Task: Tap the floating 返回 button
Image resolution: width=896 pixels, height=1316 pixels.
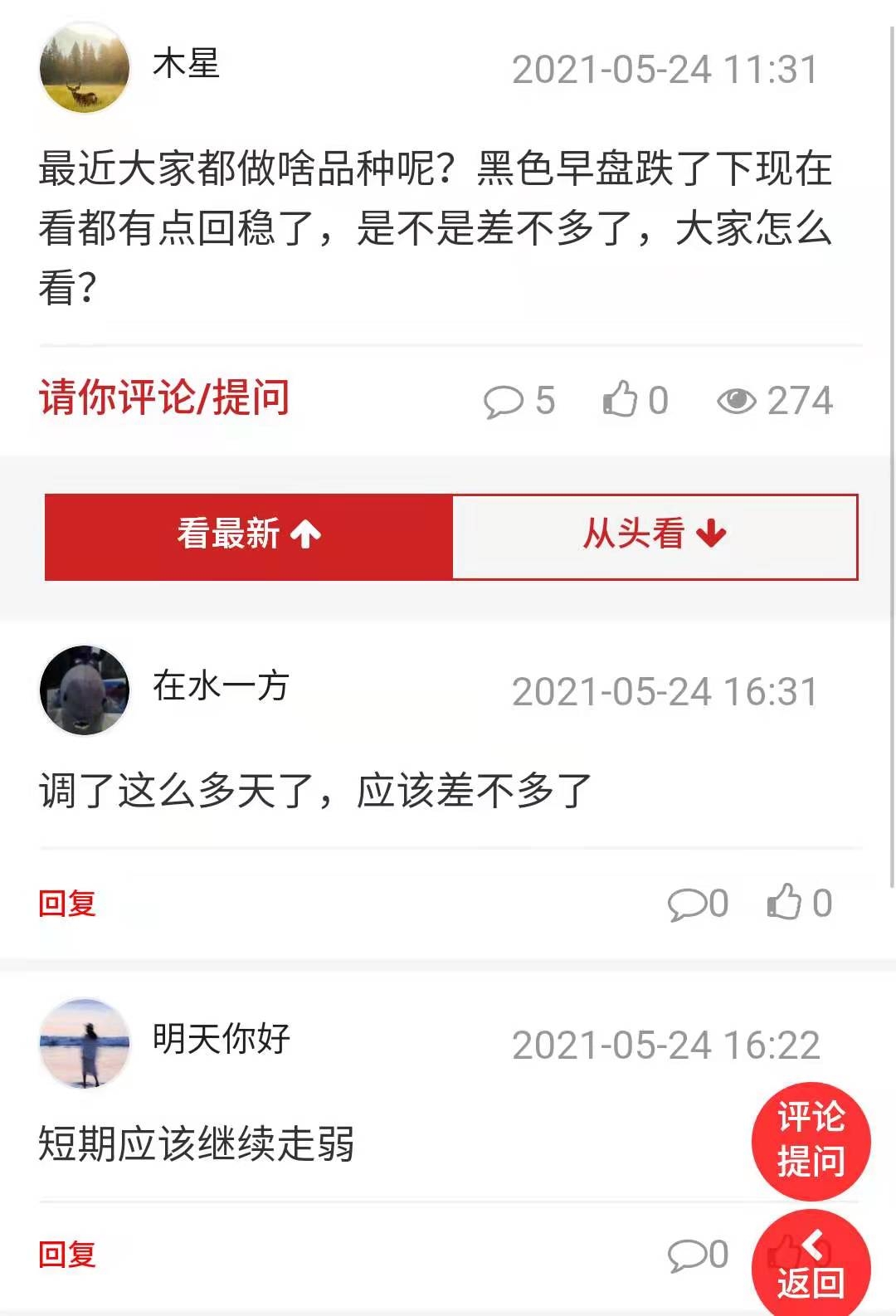Action: click(x=811, y=1268)
